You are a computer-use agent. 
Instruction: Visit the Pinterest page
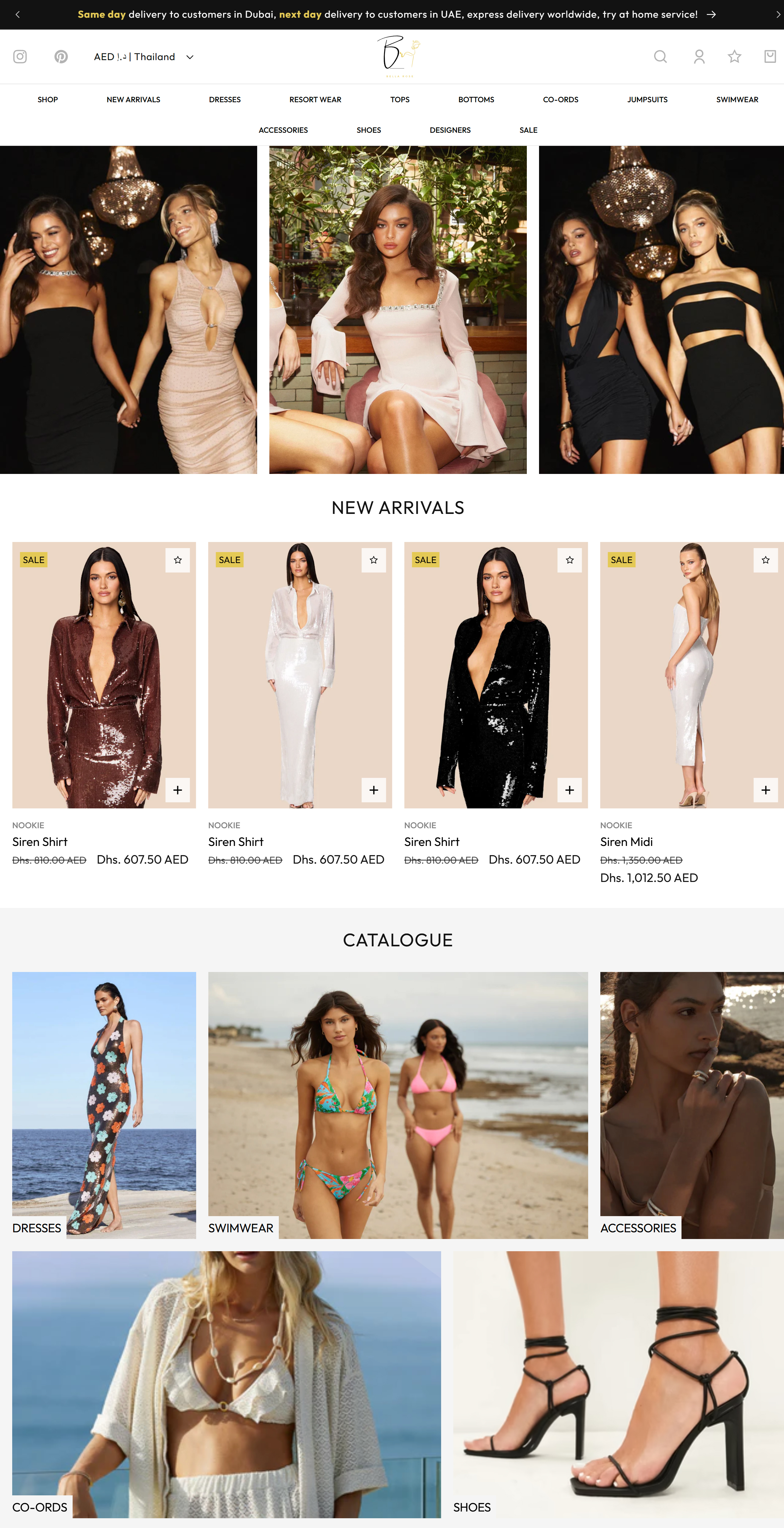click(x=61, y=57)
